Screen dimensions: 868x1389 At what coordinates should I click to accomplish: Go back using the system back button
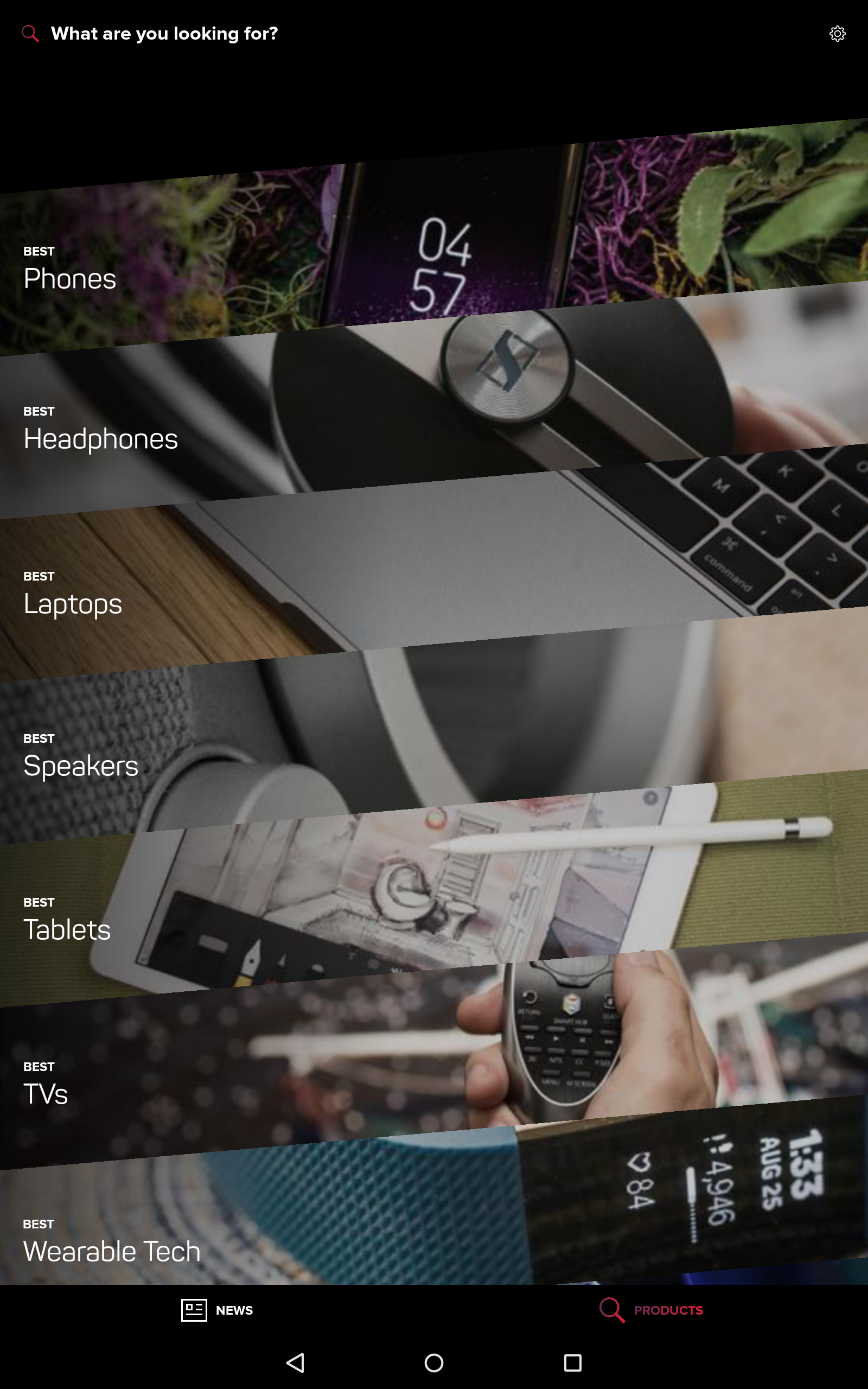pyautogui.click(x=295, y=1362)
